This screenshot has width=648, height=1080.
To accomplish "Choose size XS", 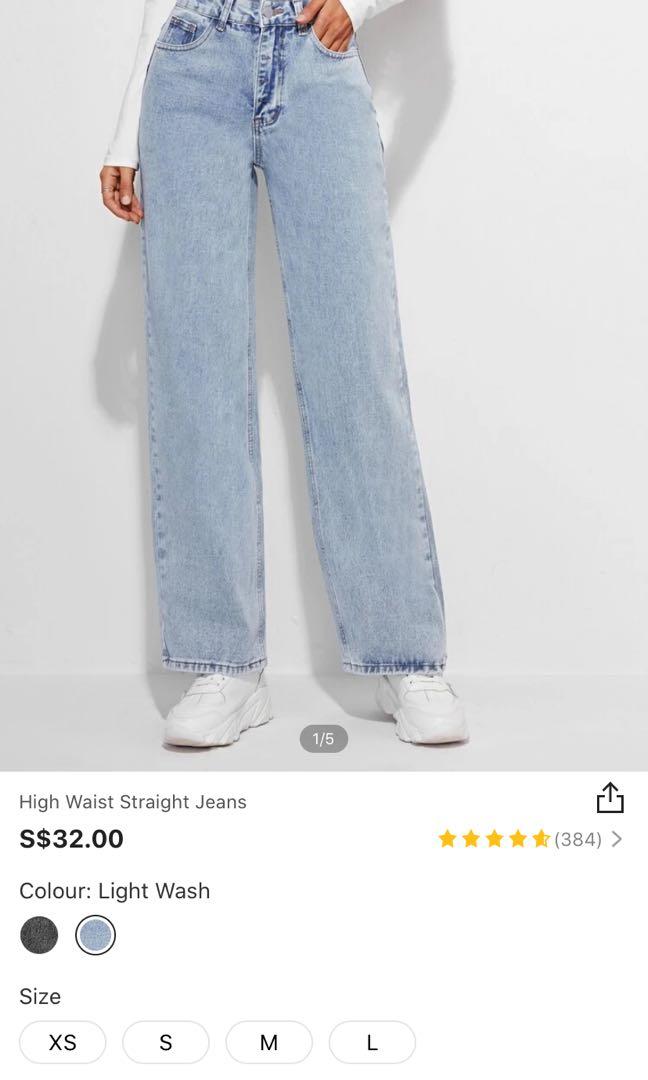I will 62,1042.
